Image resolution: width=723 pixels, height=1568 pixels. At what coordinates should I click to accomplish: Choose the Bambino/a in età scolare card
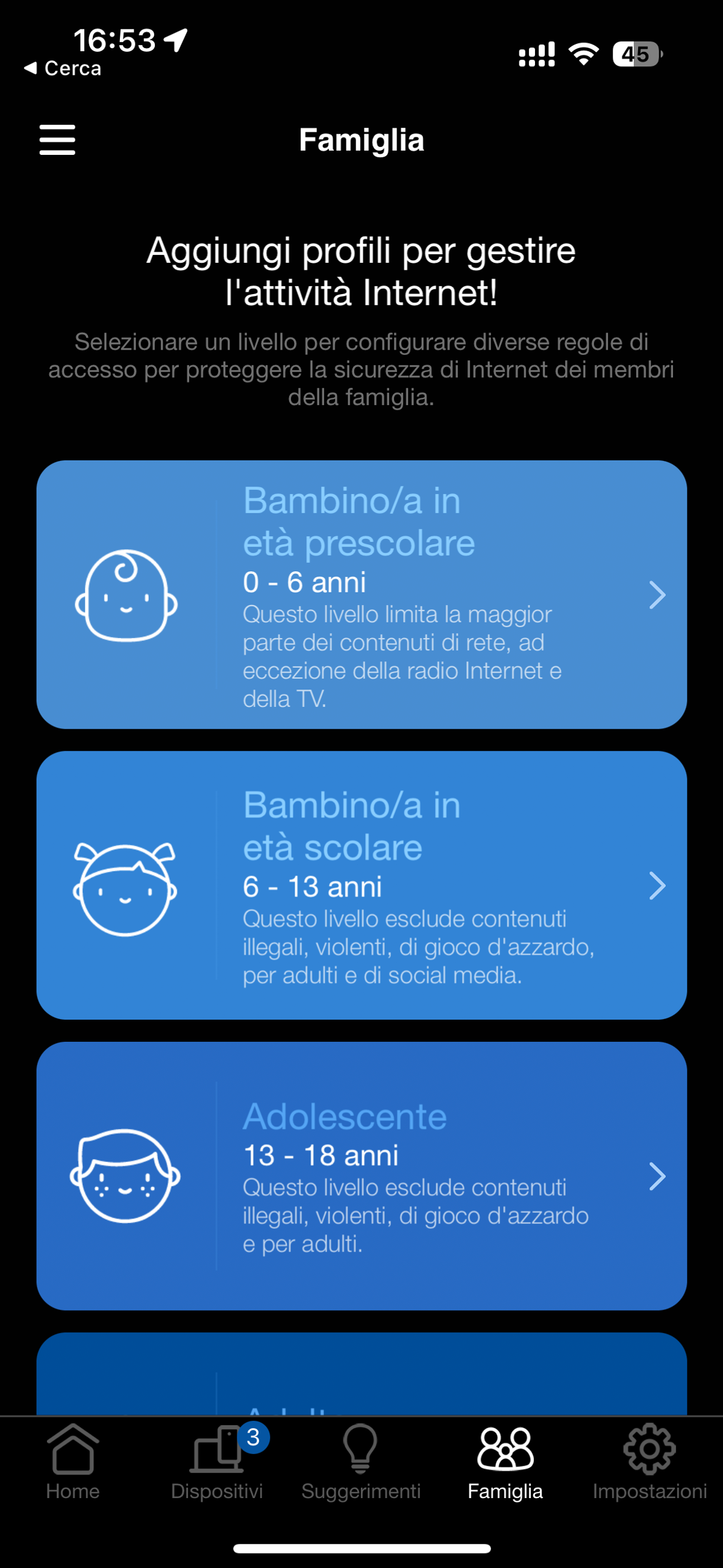(361, 885)
